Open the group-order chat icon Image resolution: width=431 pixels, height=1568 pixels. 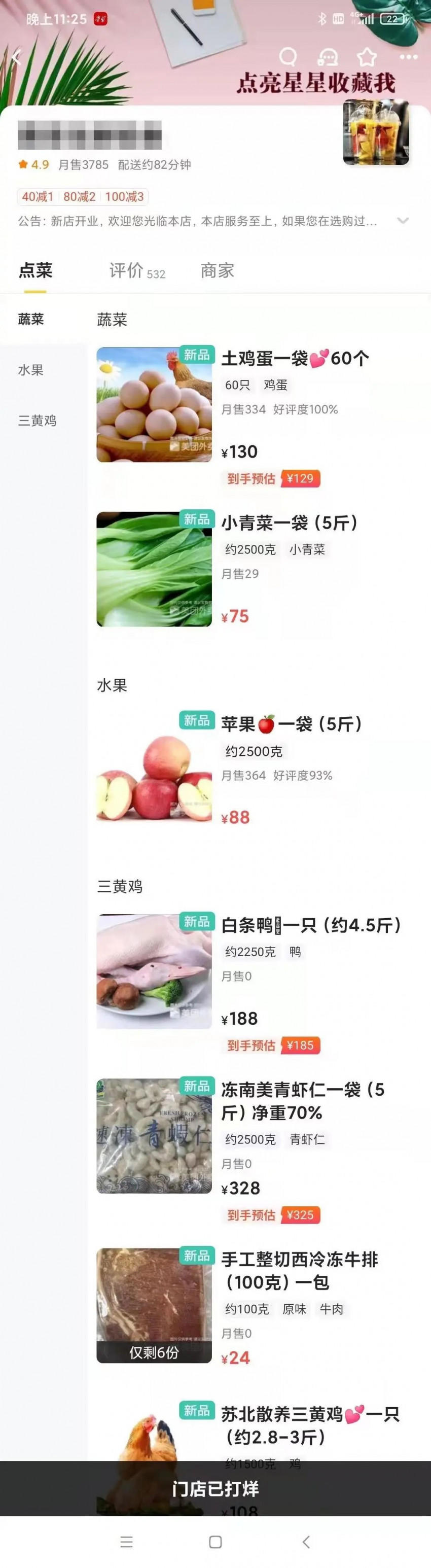pyautogui.click(x=328, y=58)
